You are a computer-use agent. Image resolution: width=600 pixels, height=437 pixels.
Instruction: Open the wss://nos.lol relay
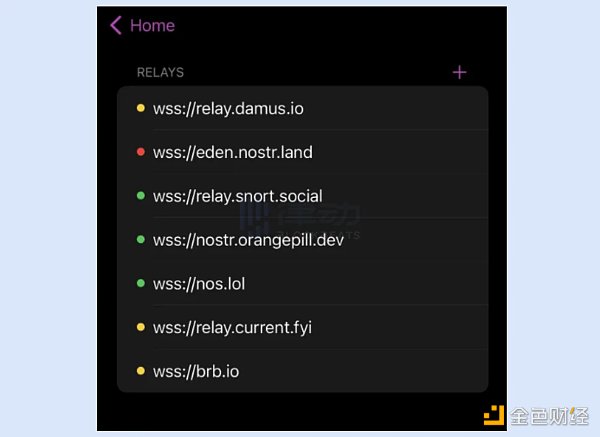198,284
